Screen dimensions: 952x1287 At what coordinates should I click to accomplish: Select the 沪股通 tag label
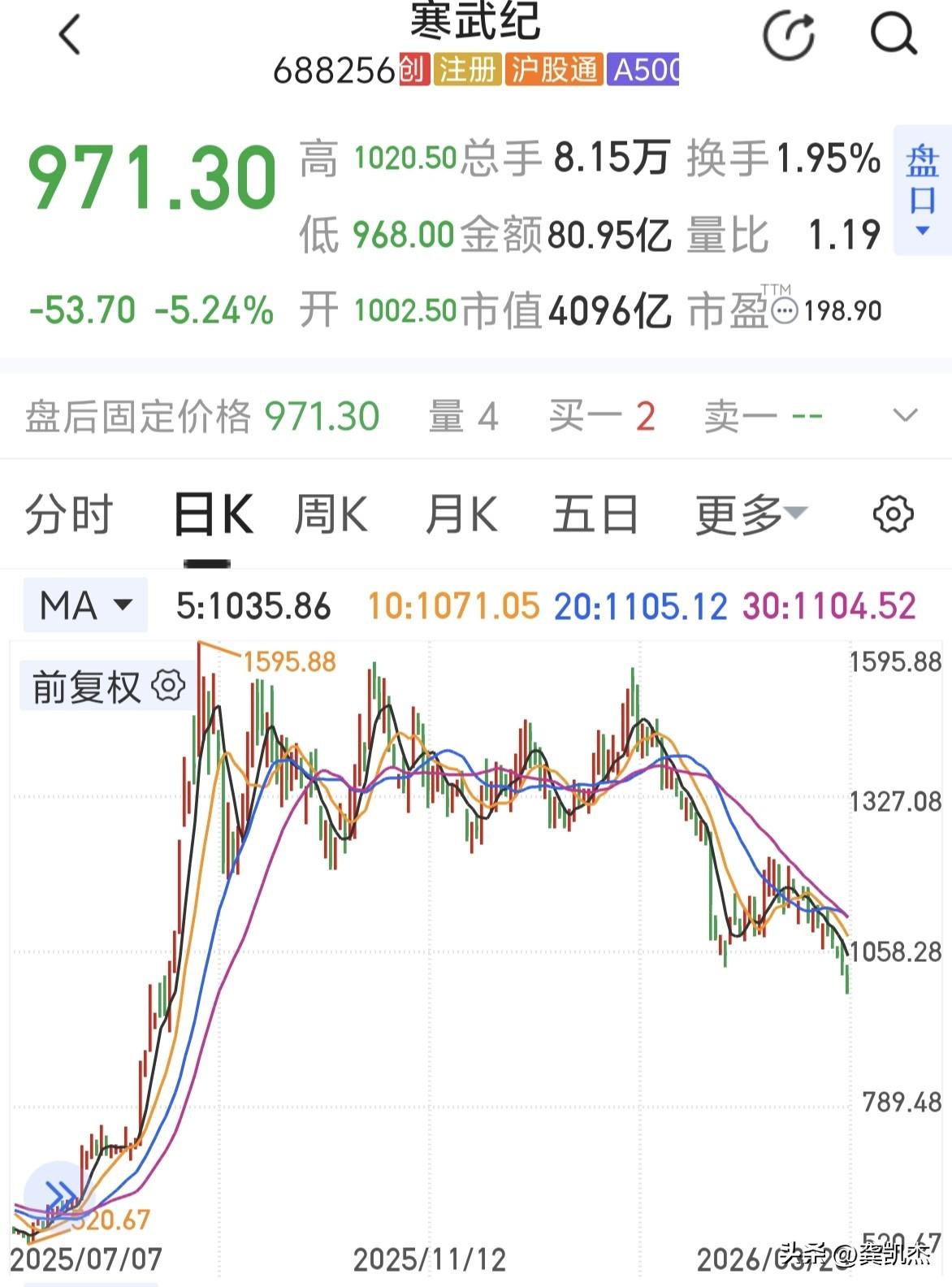[x=554, y=71]
